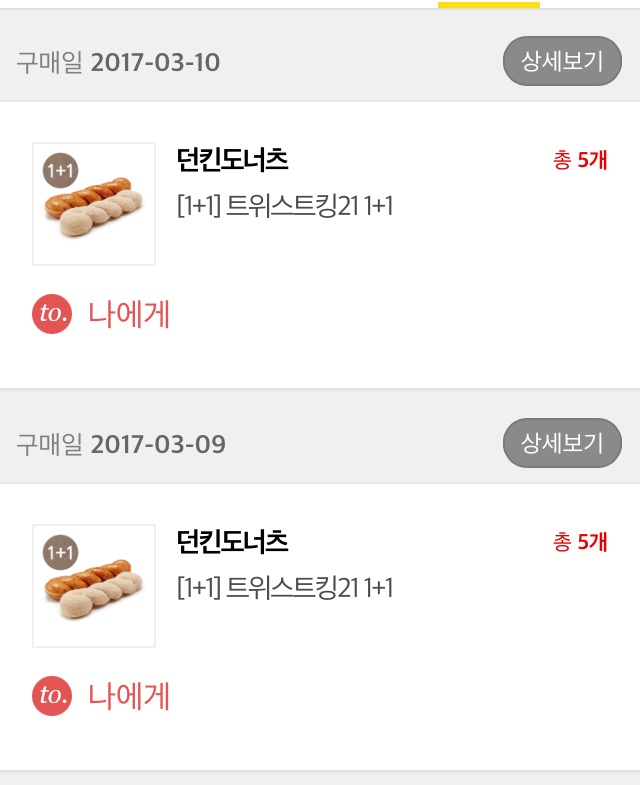Viewport: 640px width, 785px height.
Task: Open 상세보기 for the 2017-03-09 purchase
Action: tap(561, 443)
